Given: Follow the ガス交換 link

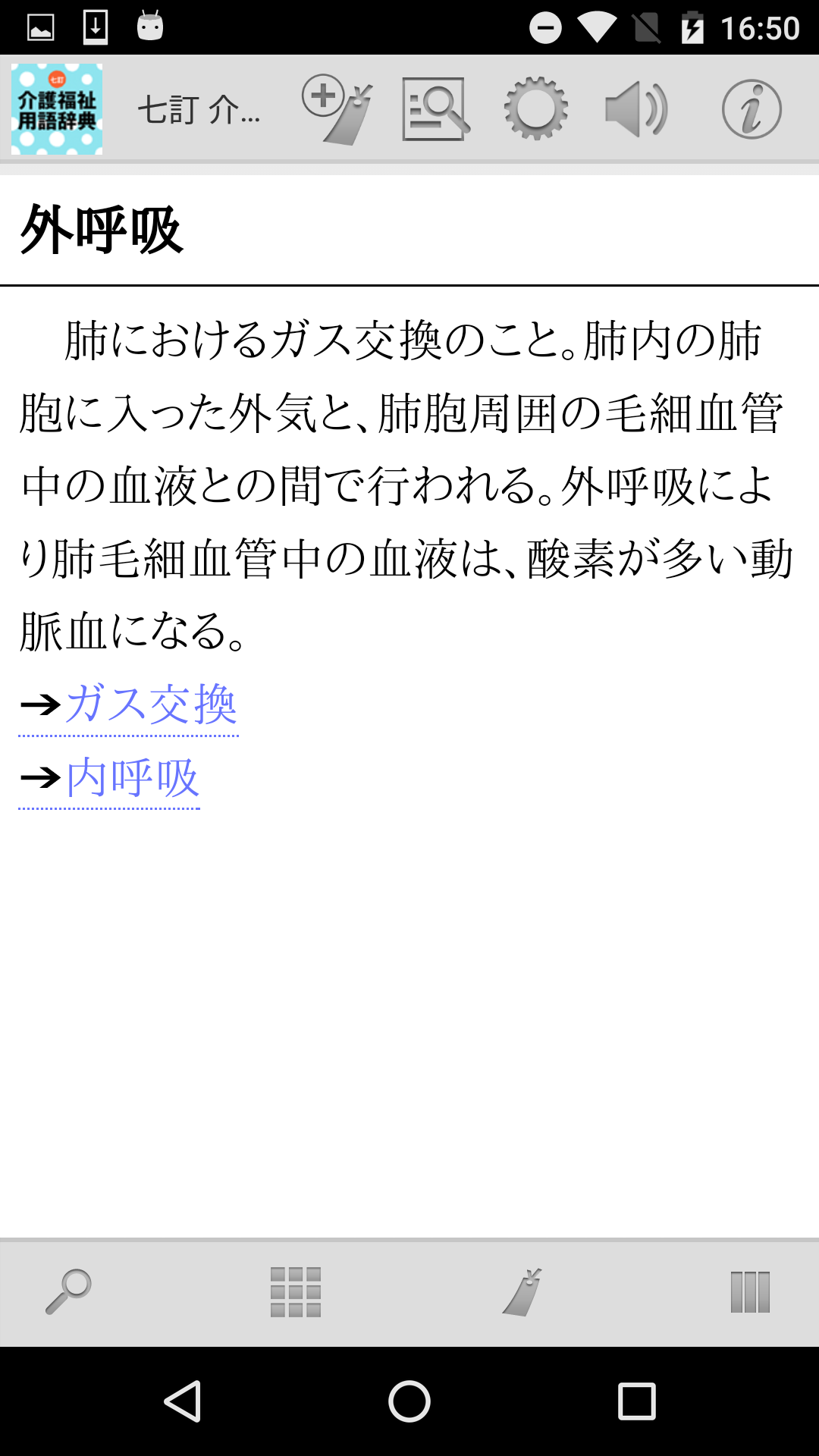Looking at the screenshot, I should click(151, 704).
